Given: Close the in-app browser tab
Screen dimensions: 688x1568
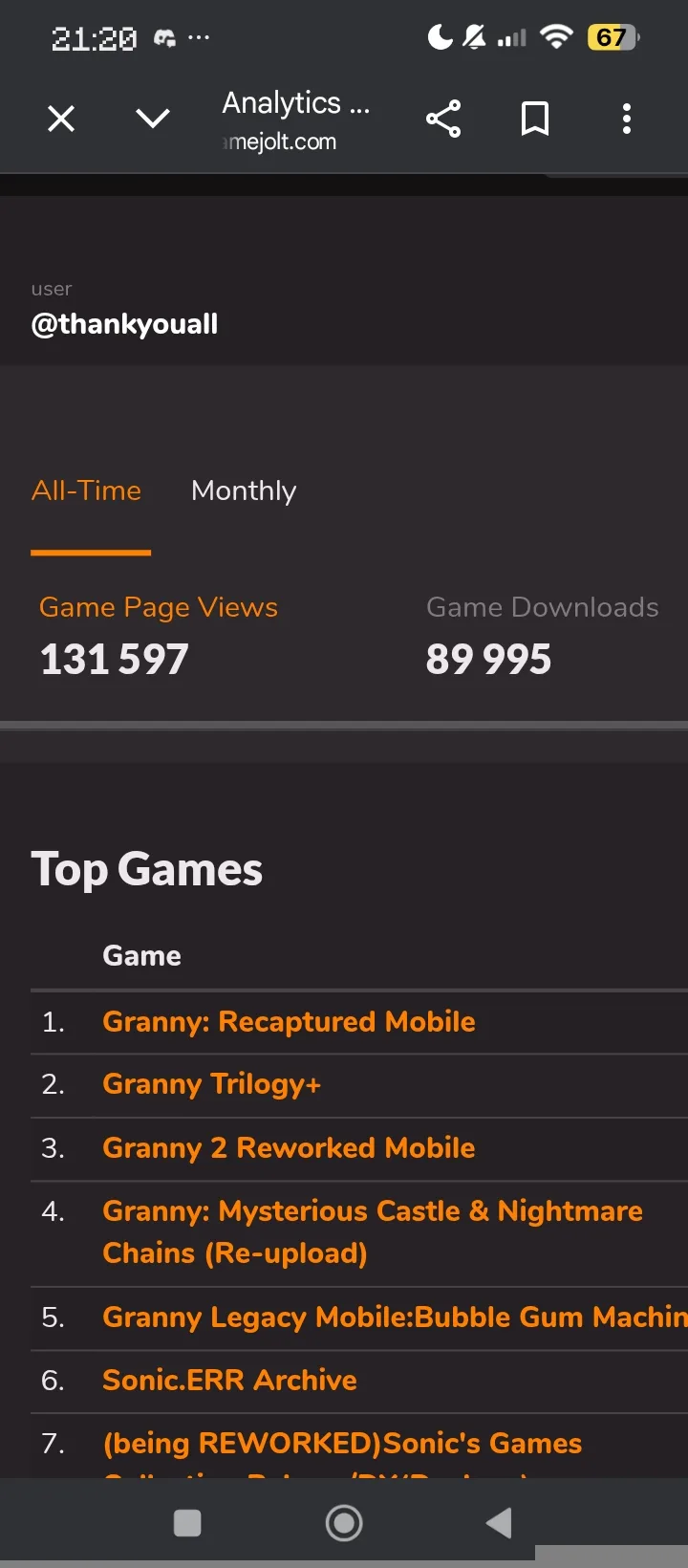Looking at the screenshot, I should [61, 119].
